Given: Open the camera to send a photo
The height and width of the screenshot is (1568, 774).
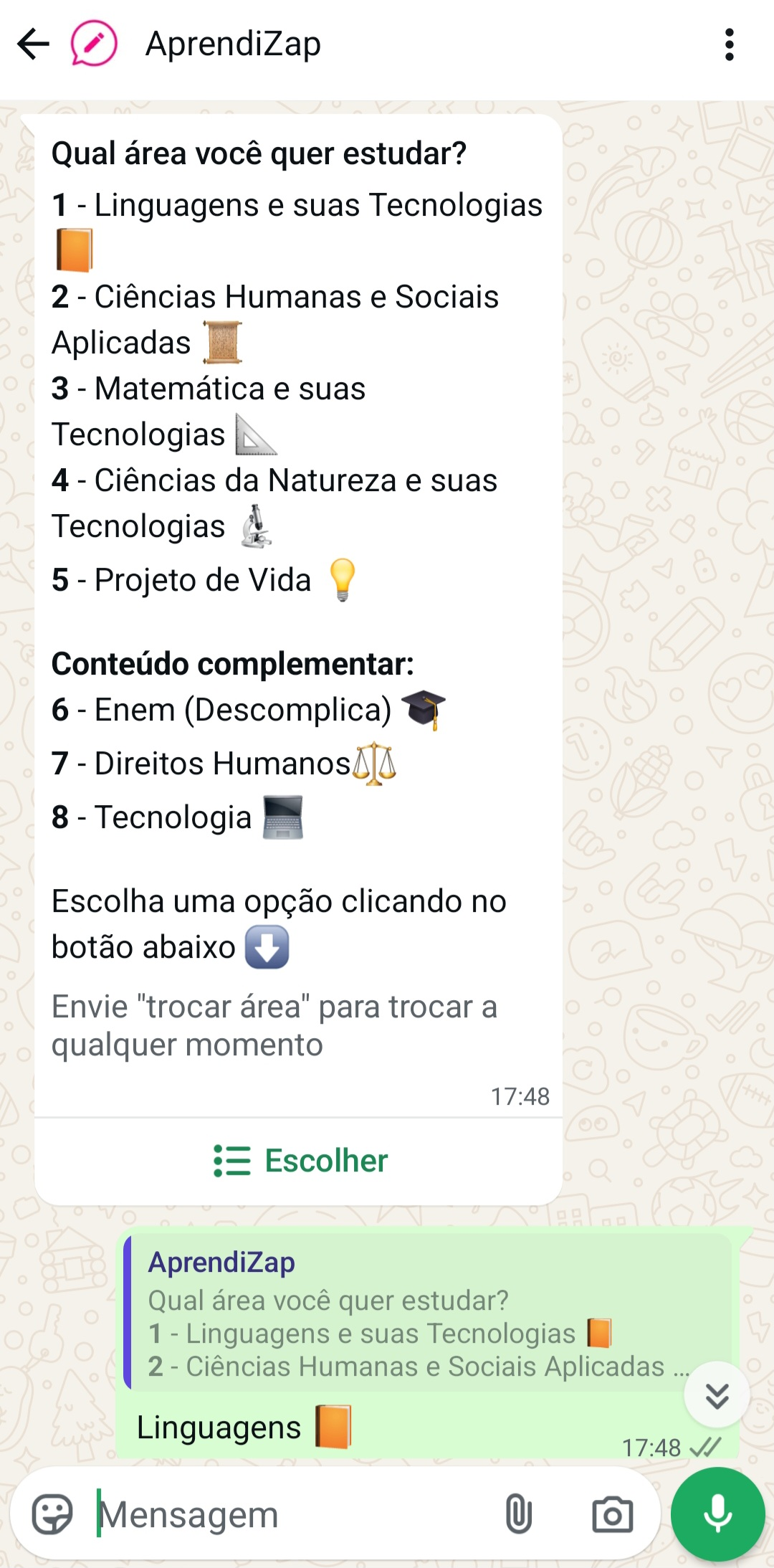Looking at the screenshot, I should pyautogui.click(x=613, y=1514).
